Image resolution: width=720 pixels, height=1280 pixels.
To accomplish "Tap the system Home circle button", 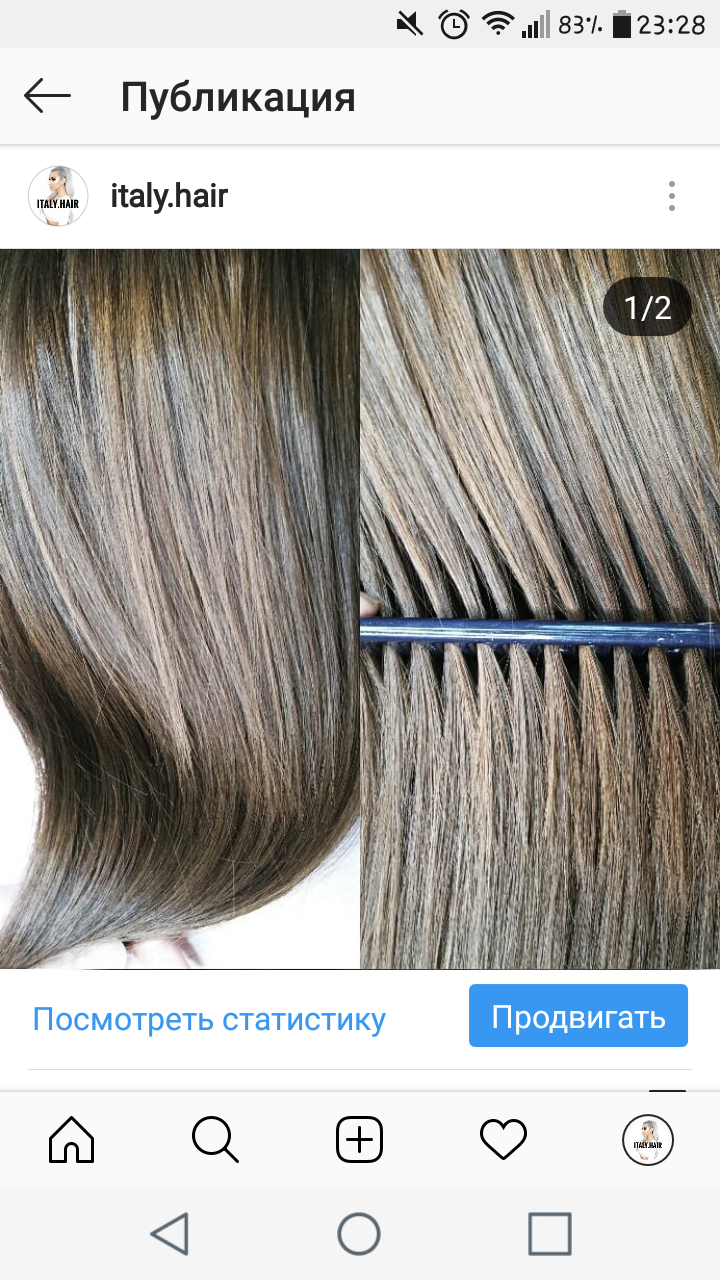I will pyautogui.click(x=359, y=1234).
